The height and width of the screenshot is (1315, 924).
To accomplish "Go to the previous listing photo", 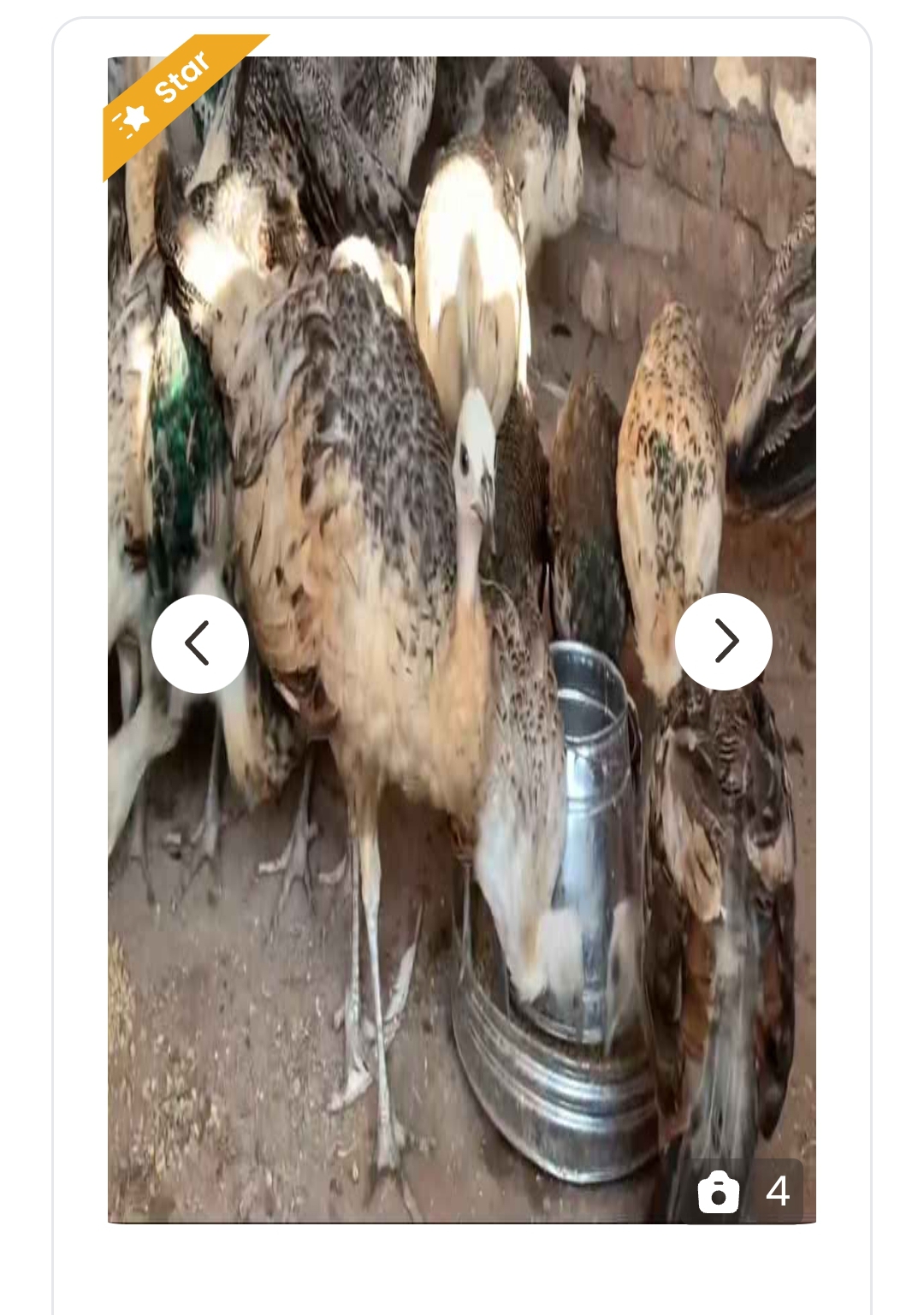I will click(200, 643).
